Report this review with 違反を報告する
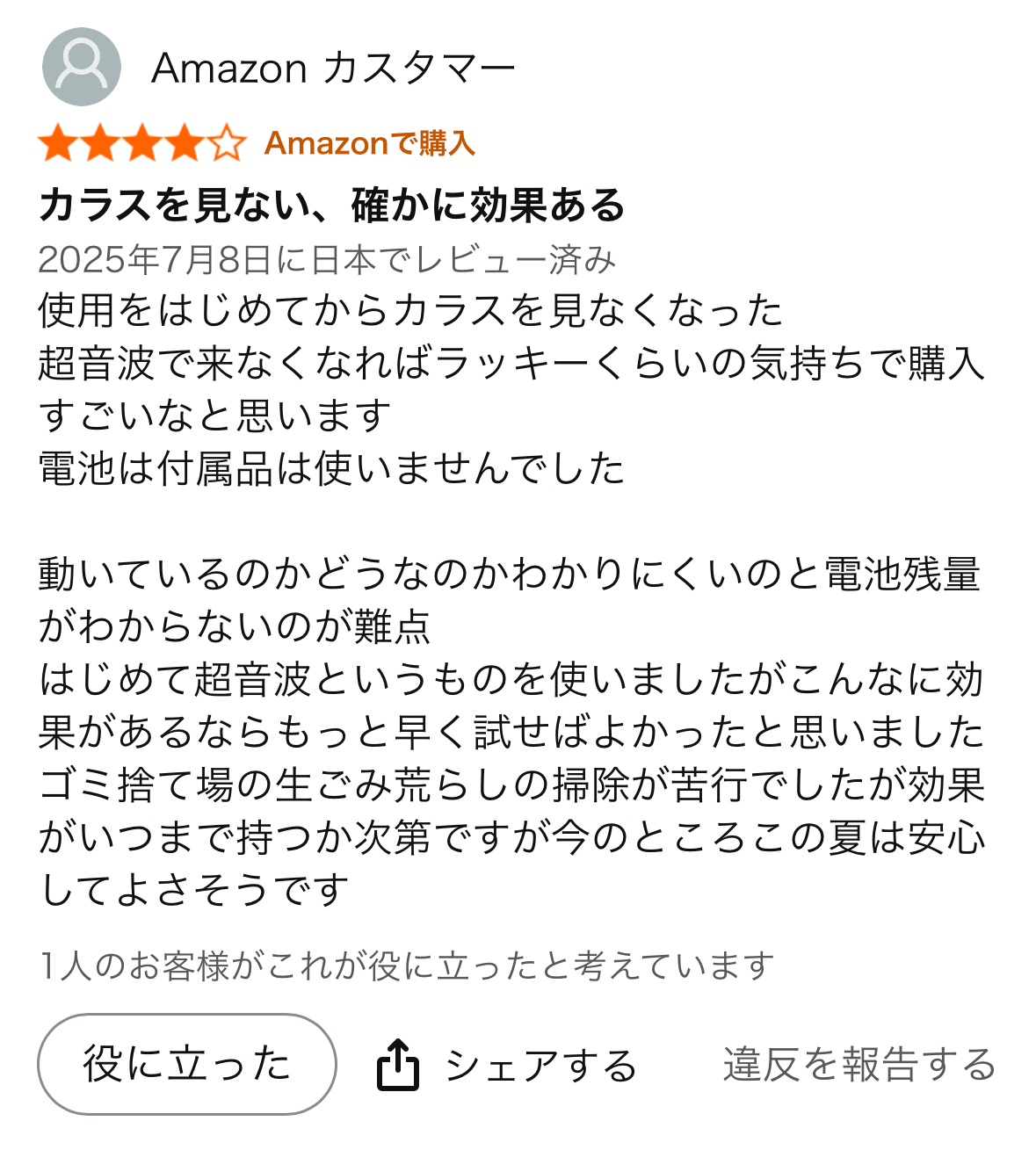The height and width of the screenshot is (1150, 1036). (859, 1065)
